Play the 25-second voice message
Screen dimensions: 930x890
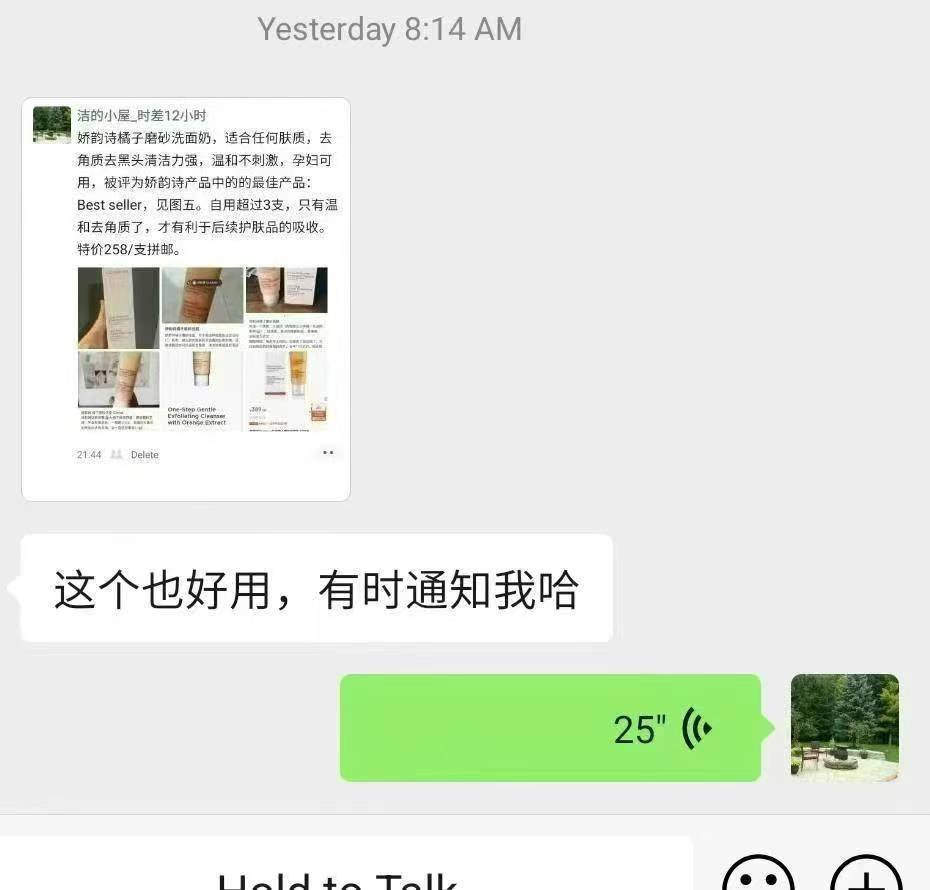coord(550,728)
